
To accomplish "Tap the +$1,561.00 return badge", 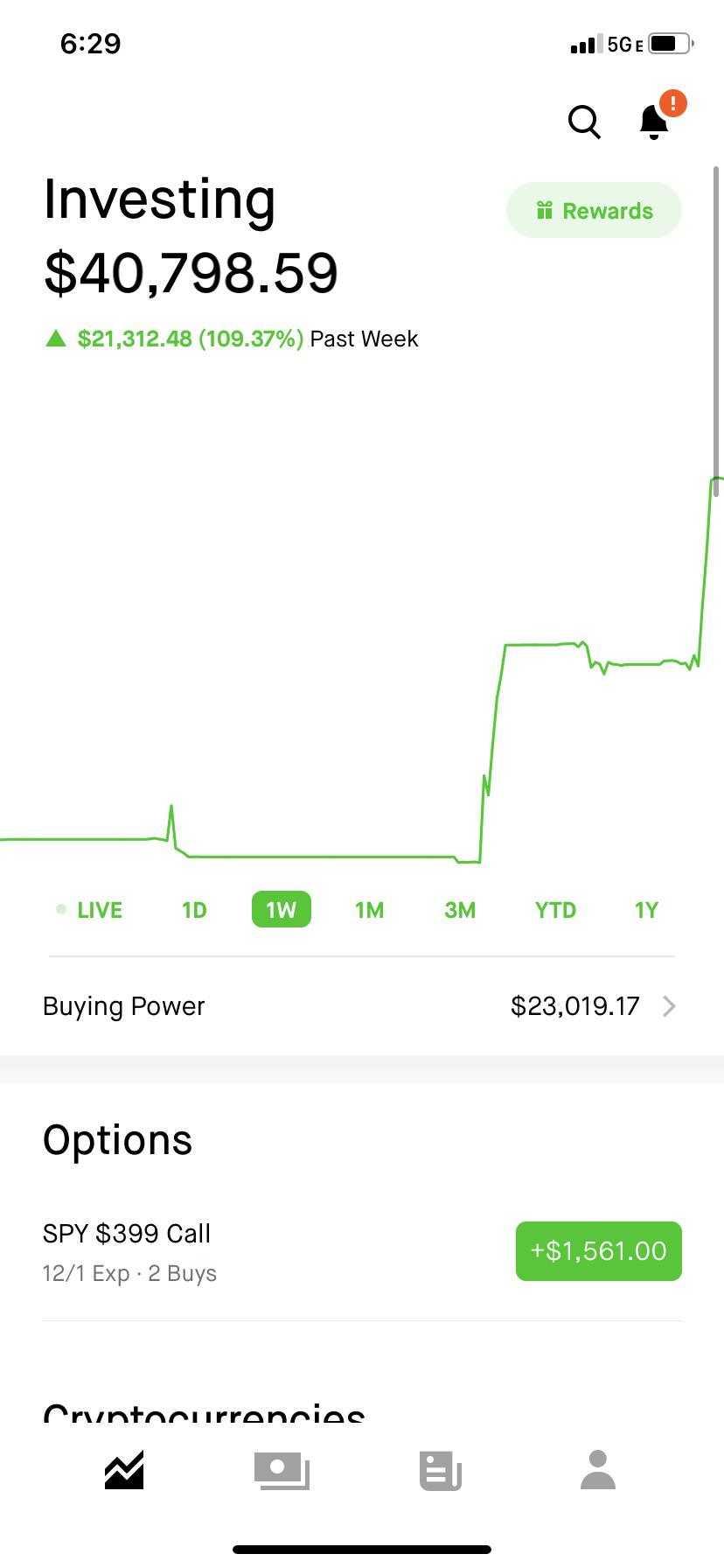I will [599, 1251].
